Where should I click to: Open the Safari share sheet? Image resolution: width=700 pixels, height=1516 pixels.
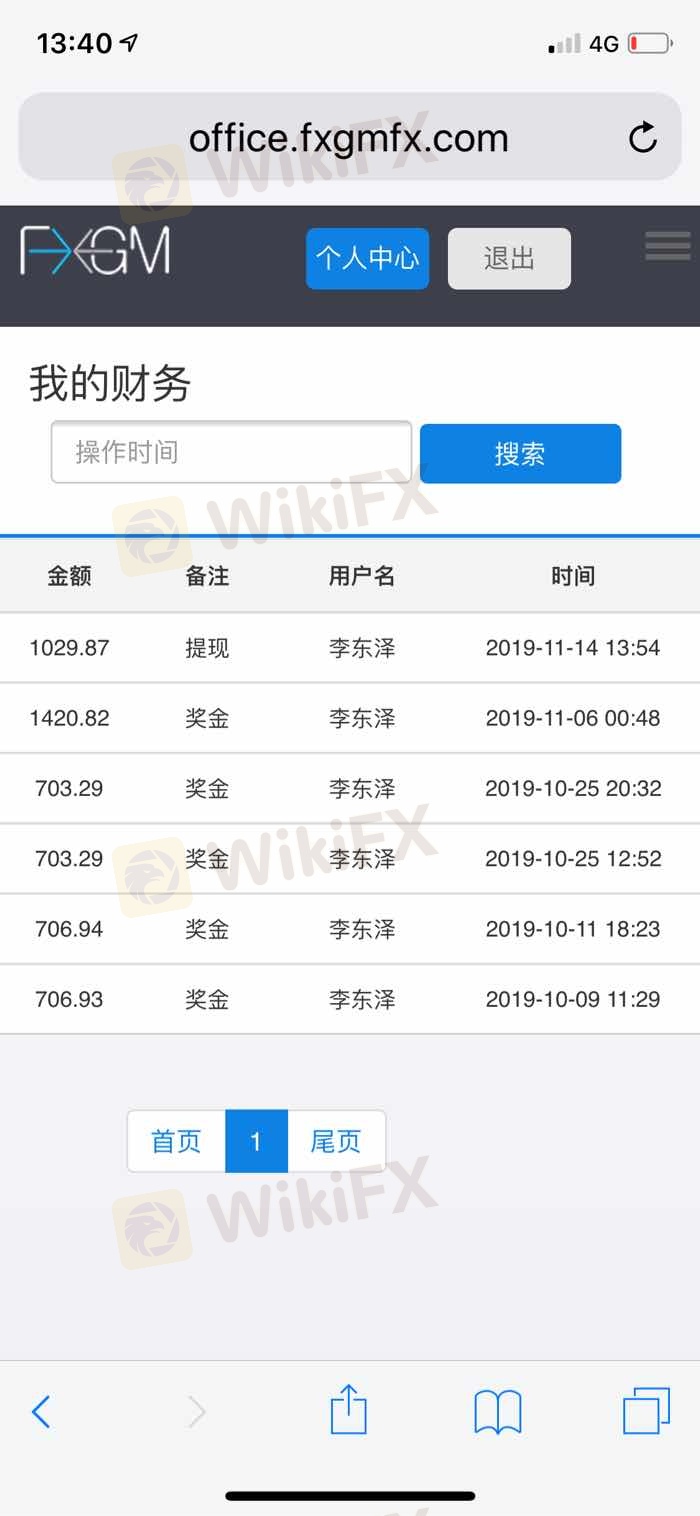click(x=348, y=1410)
